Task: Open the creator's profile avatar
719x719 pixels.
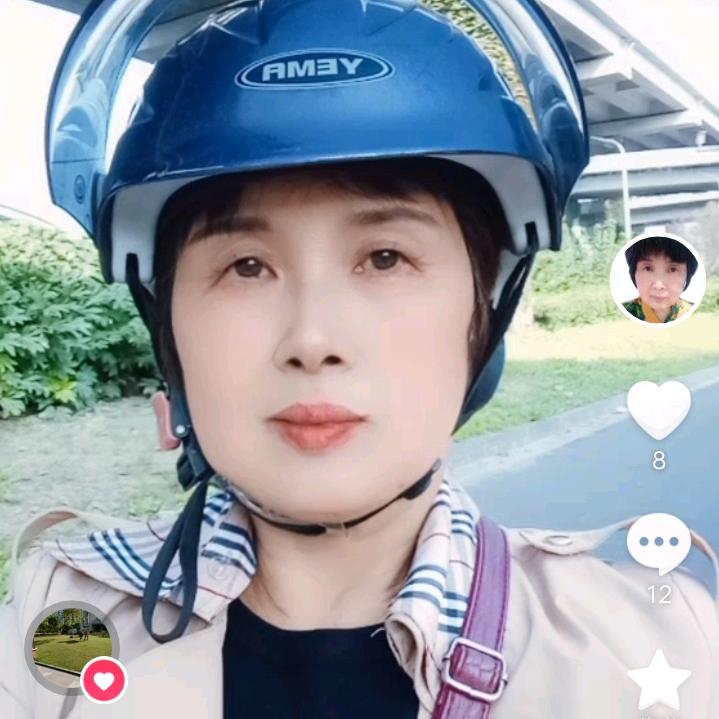Action: coord(658,279)
